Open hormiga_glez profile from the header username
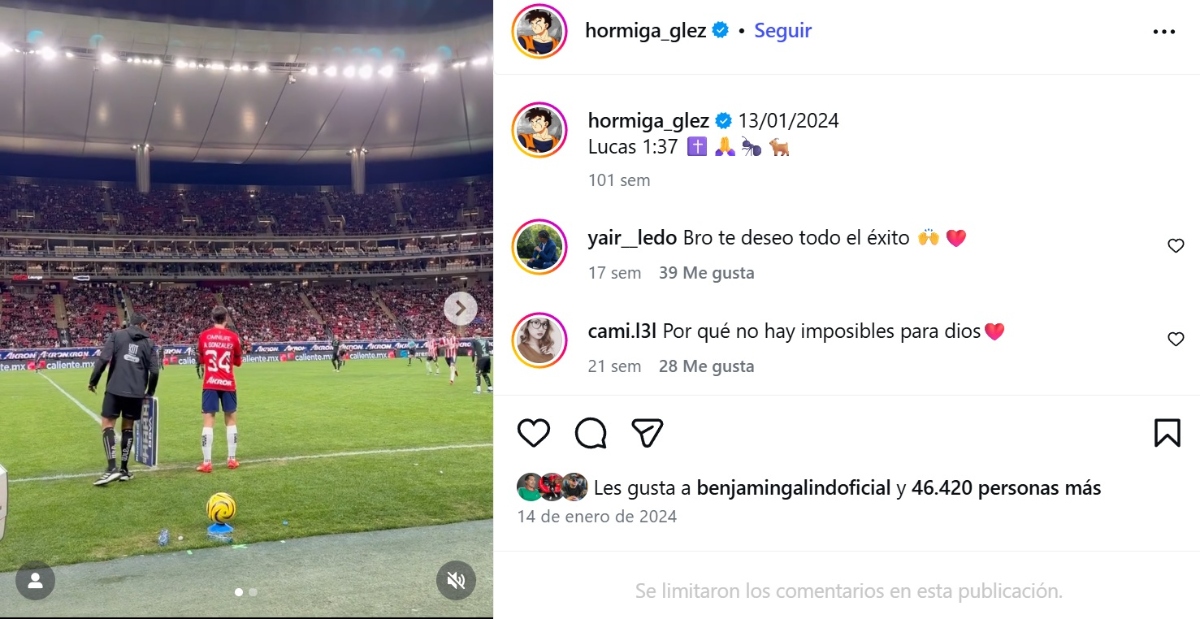 (x=645, y=30)
